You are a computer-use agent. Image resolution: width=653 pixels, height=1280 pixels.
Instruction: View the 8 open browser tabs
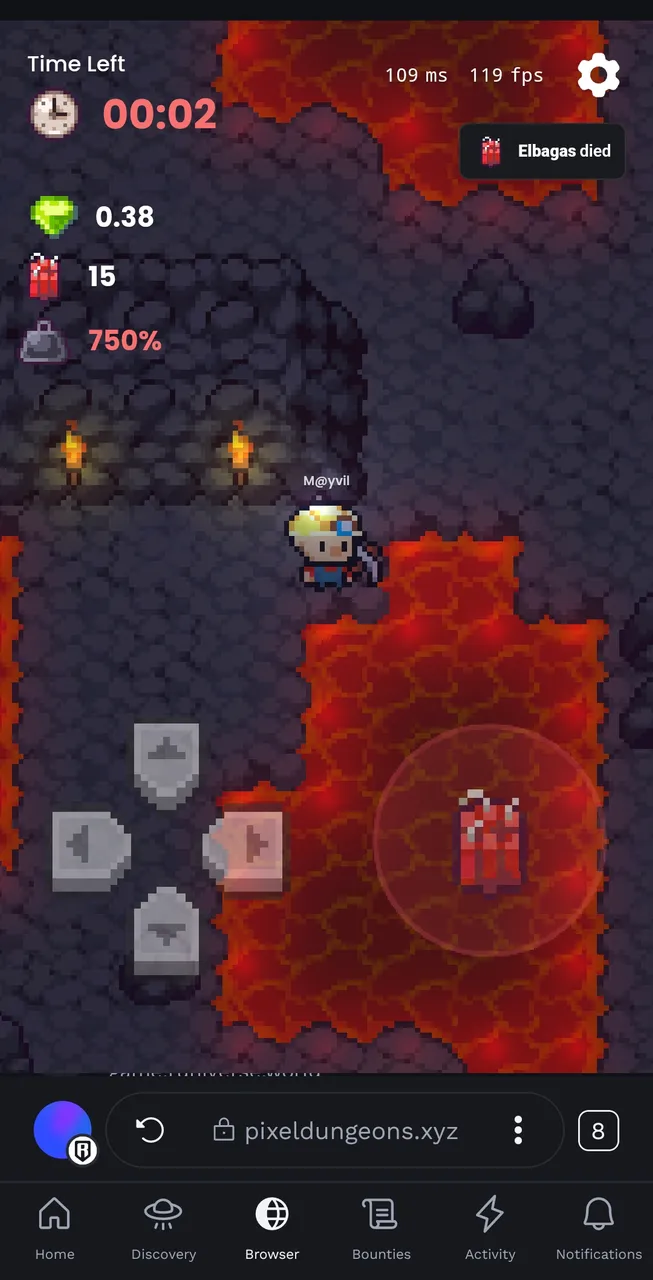pyautogui.click(x=598, y=1131)
